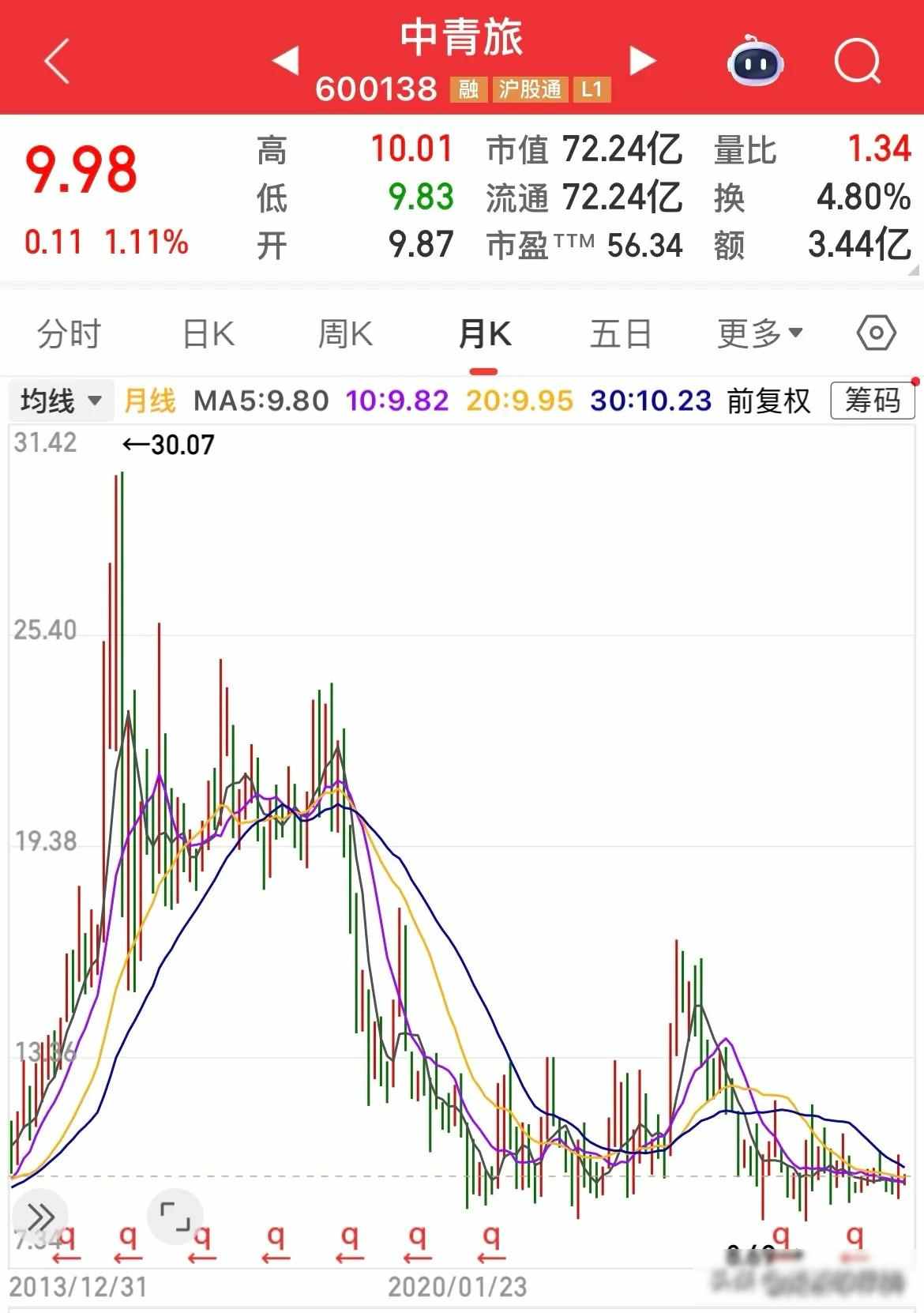
Task: Select the 五日 five-day chart tab
Action: tap(622, 333)
